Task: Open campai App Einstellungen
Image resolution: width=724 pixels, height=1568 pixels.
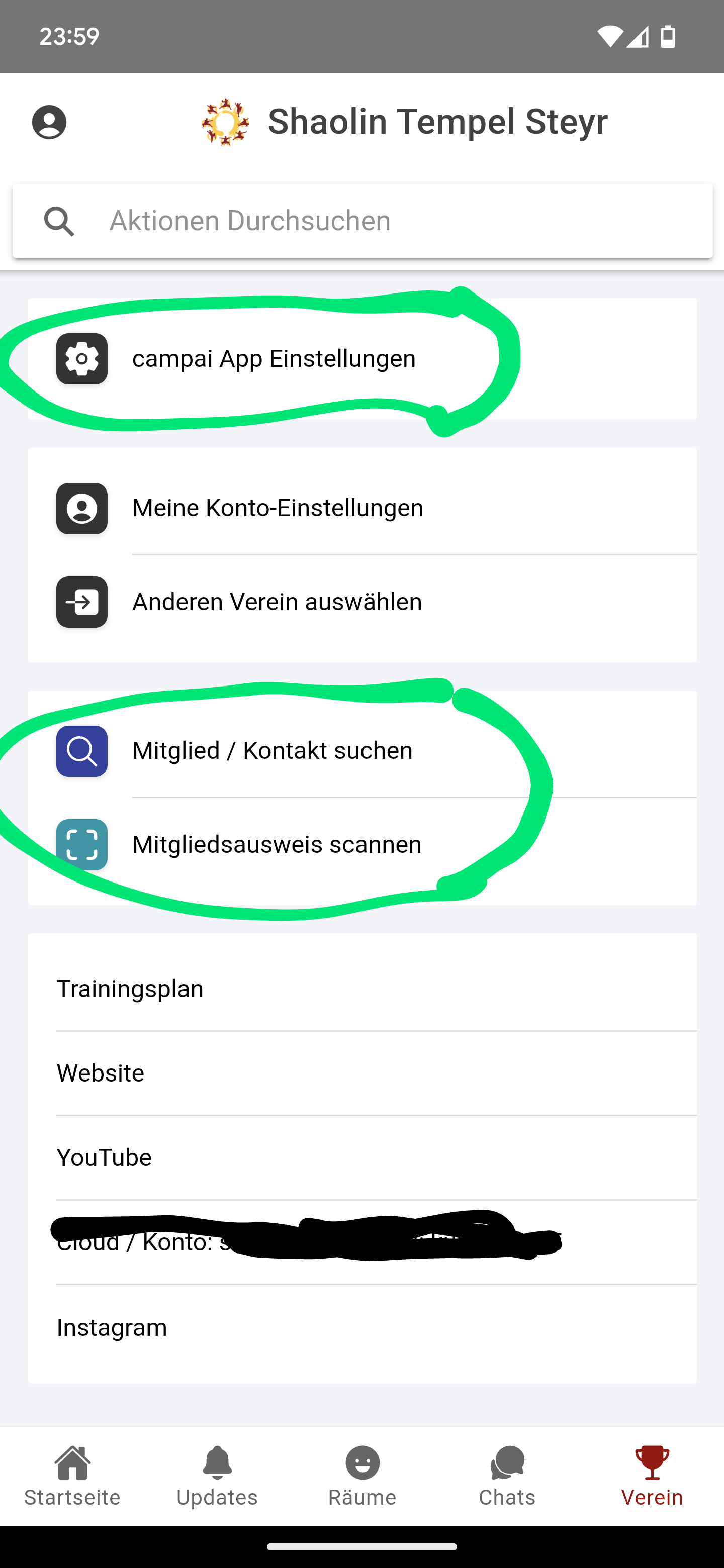Action: pyautogui.click(x=363, y=358)
